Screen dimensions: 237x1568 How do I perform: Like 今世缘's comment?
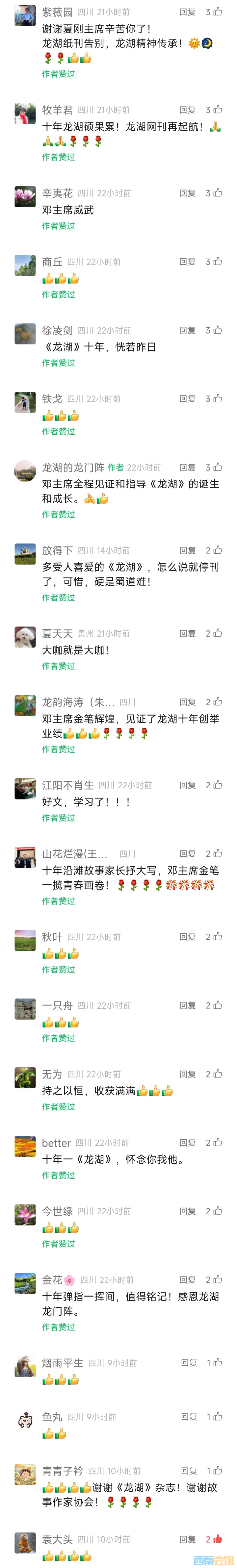click(218, 1211)
